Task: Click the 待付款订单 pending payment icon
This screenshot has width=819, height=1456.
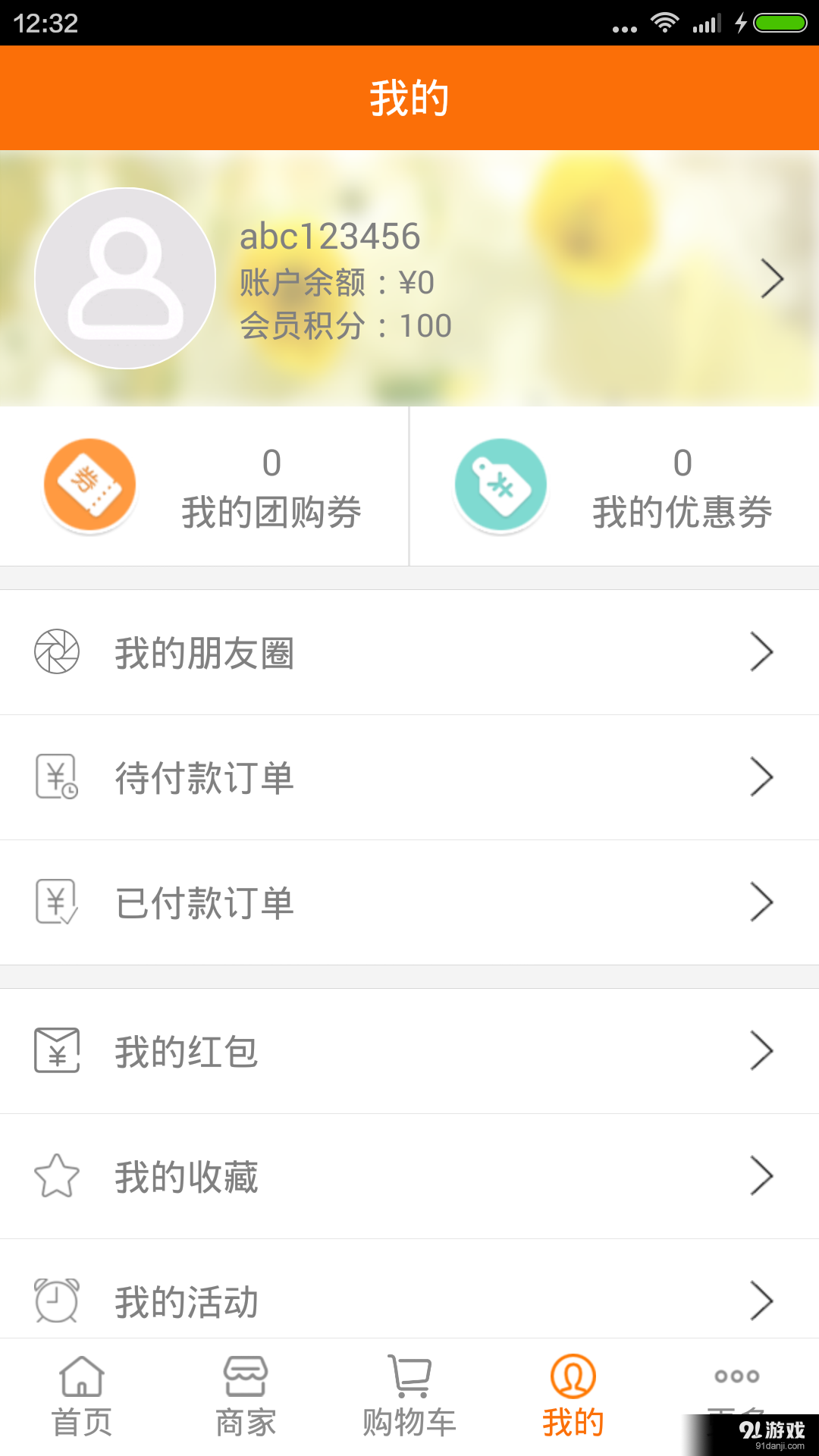Action: click(56, 777)
